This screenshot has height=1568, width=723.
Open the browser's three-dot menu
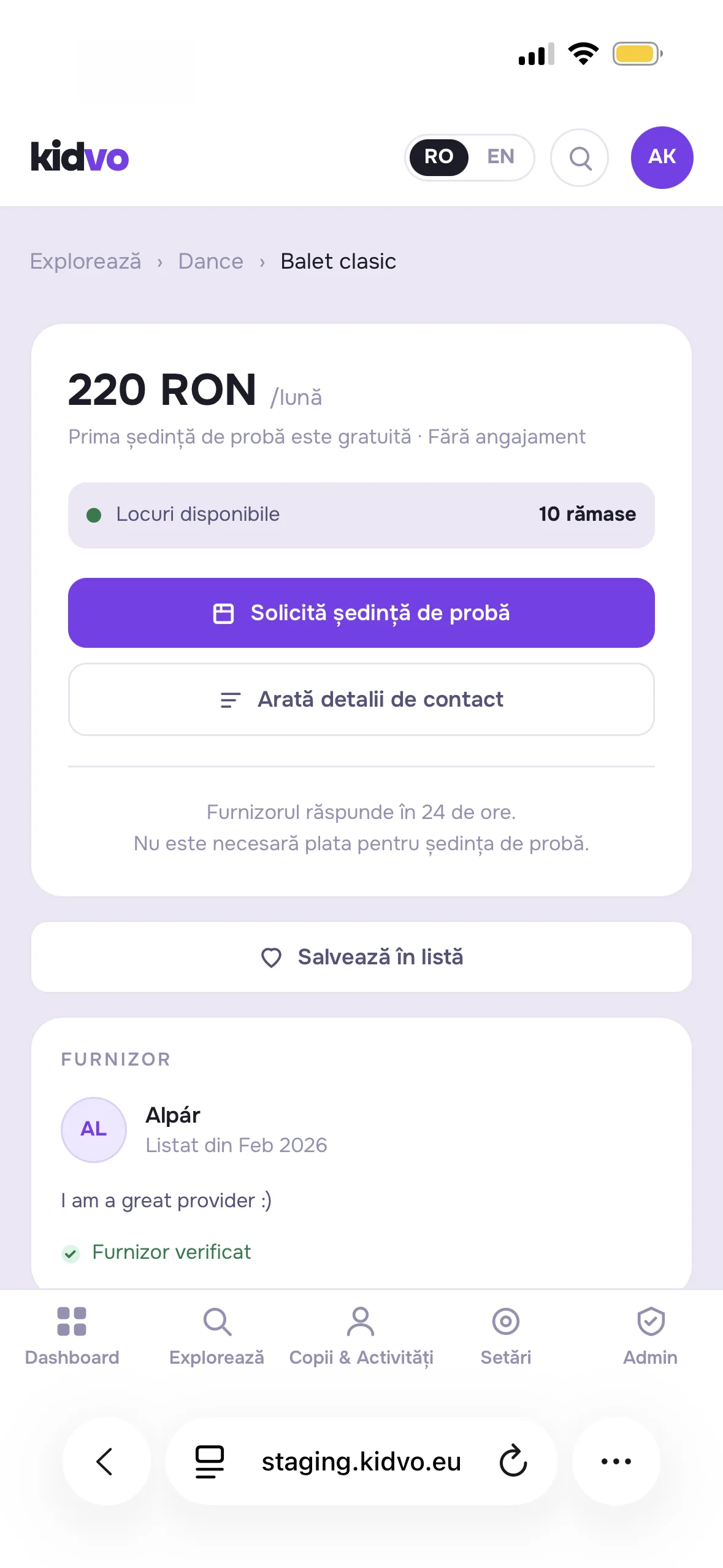pyautogui.click(x=616, y=1461)
